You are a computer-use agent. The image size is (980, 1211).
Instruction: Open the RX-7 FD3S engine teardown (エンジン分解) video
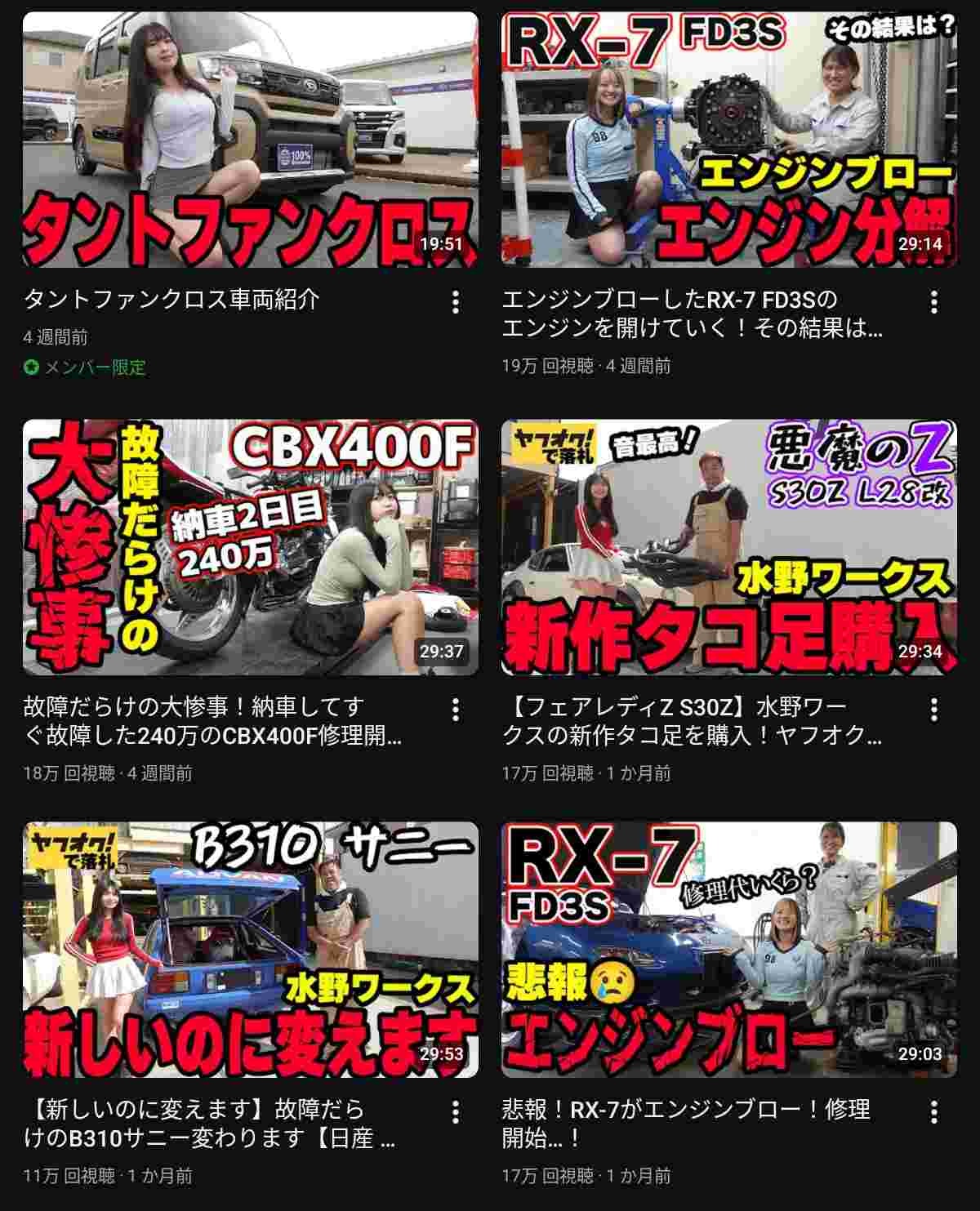point(728,139)
